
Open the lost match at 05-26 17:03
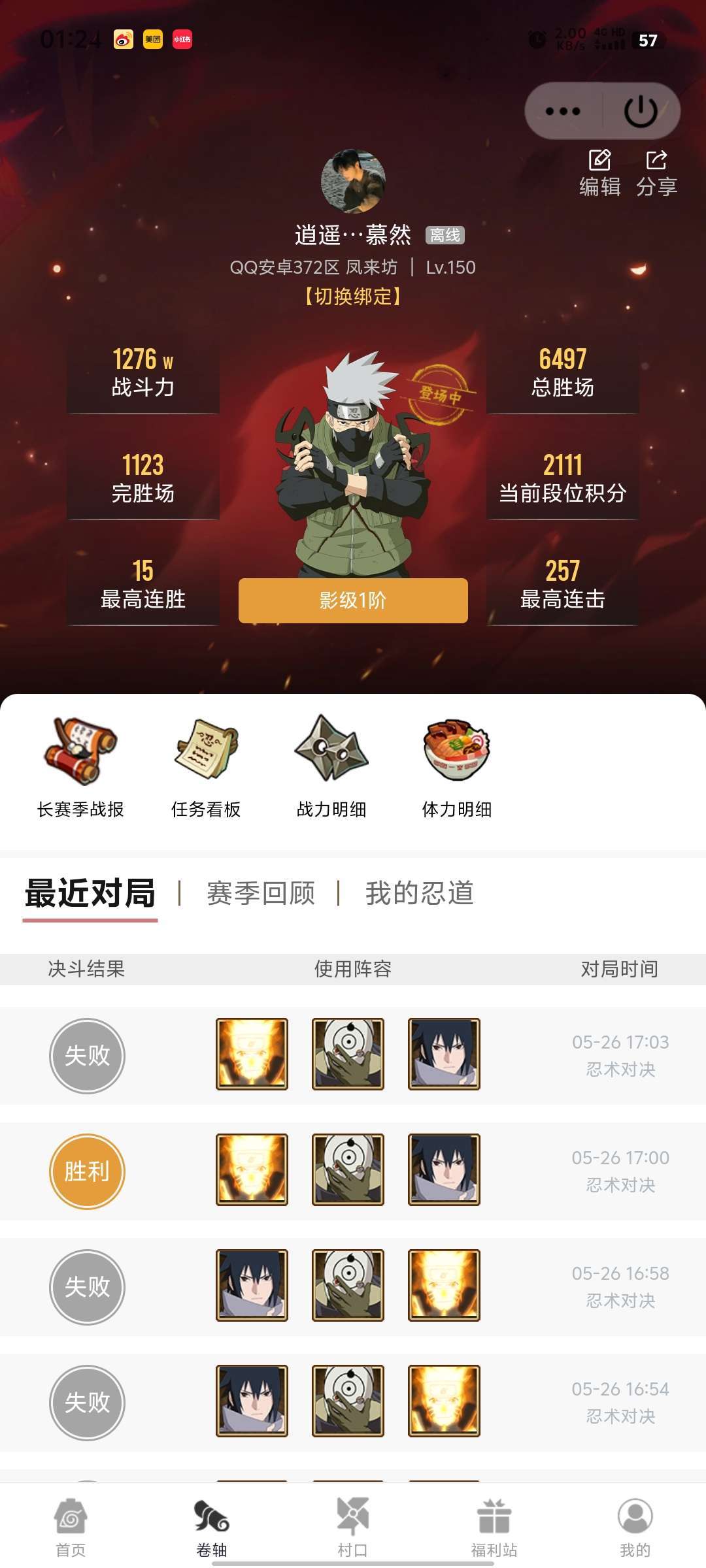click(353, 1055)
